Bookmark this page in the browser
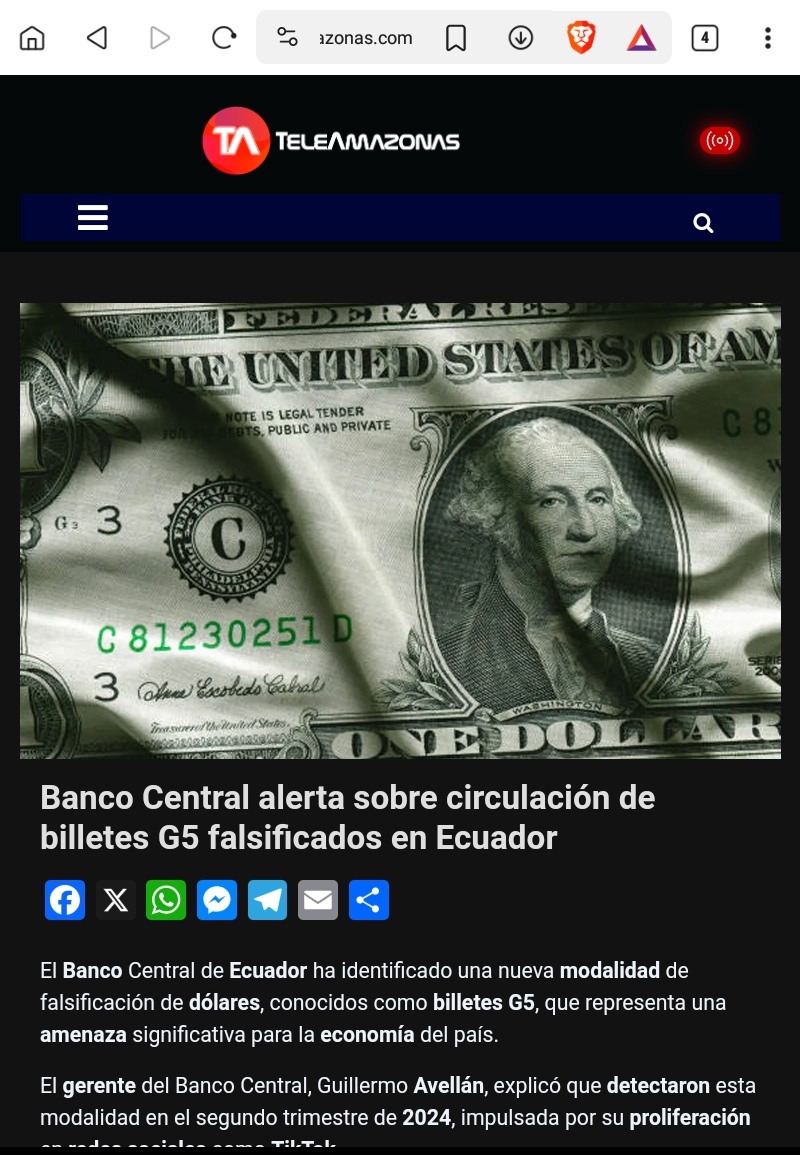Screen dimensions: 800x1155 (456, 38)
